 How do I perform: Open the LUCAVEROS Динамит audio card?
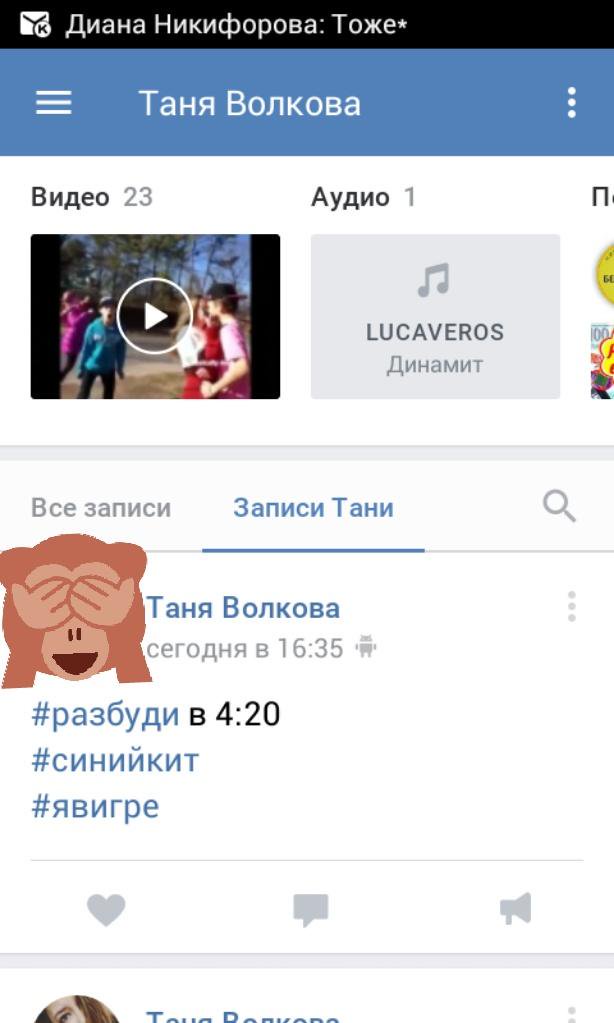tap(435, 316)
